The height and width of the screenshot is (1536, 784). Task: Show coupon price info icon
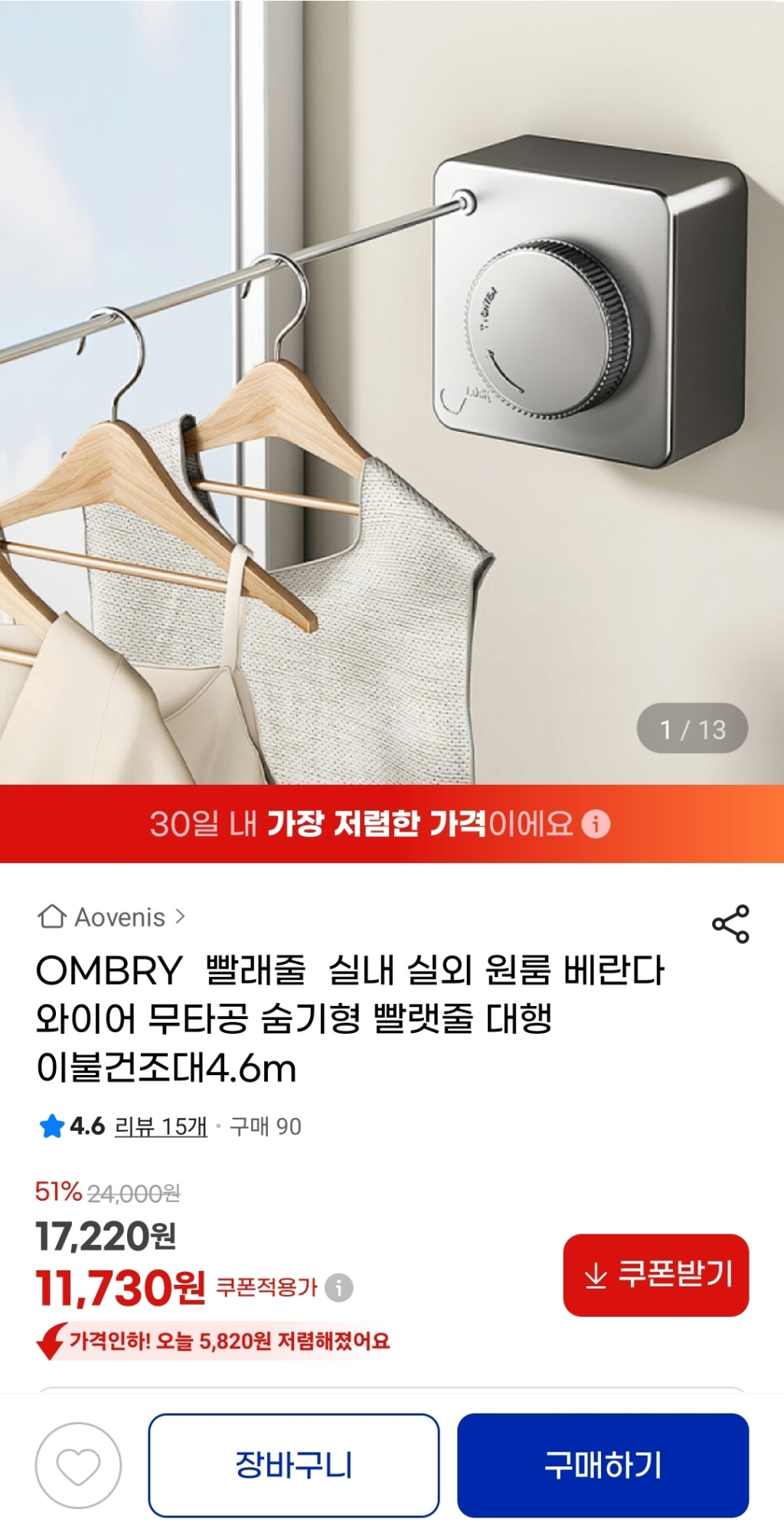click(x=338, y=1287)
